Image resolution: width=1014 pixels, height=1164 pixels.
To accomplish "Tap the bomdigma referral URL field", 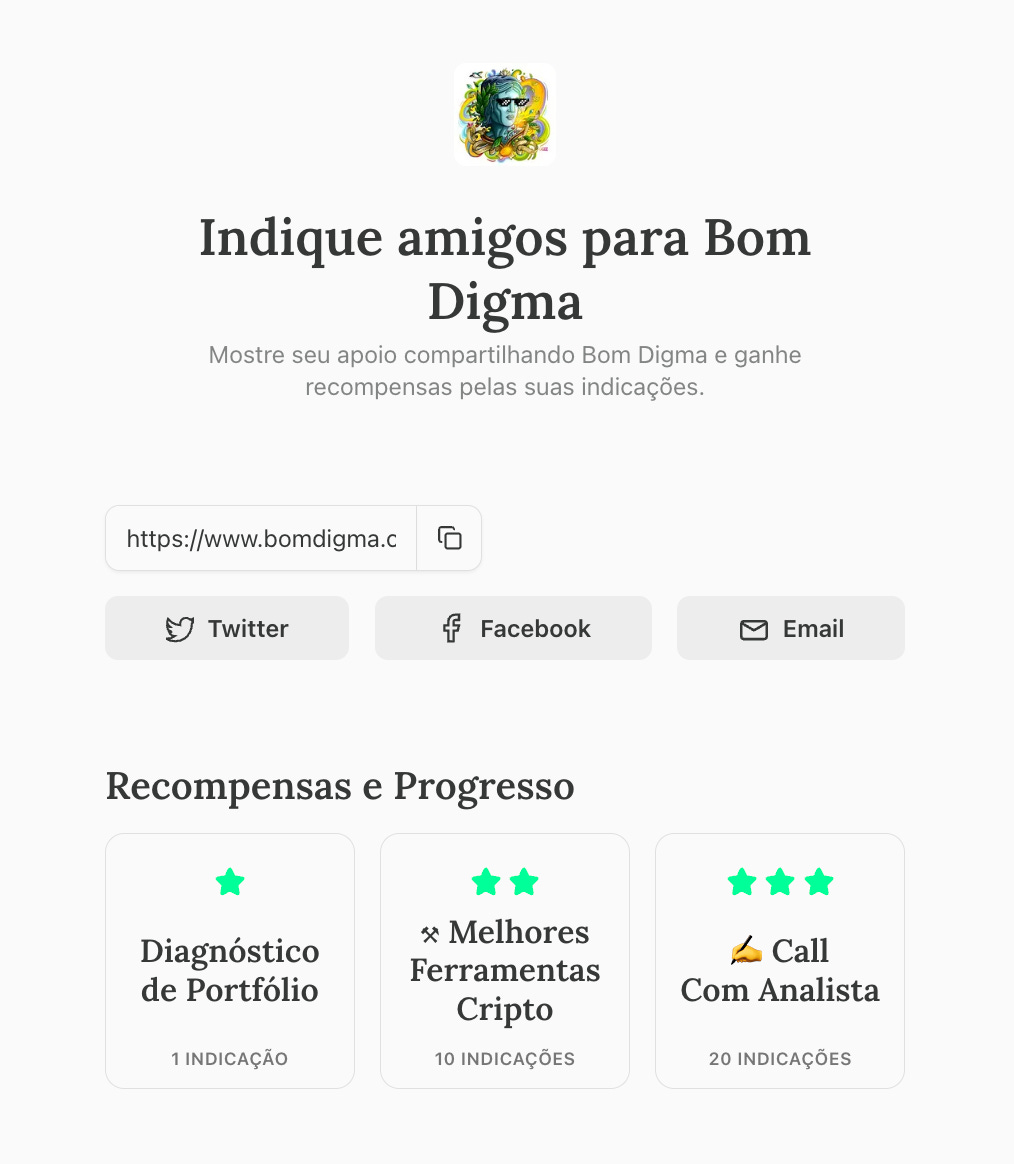I will [x=261, y=538].
